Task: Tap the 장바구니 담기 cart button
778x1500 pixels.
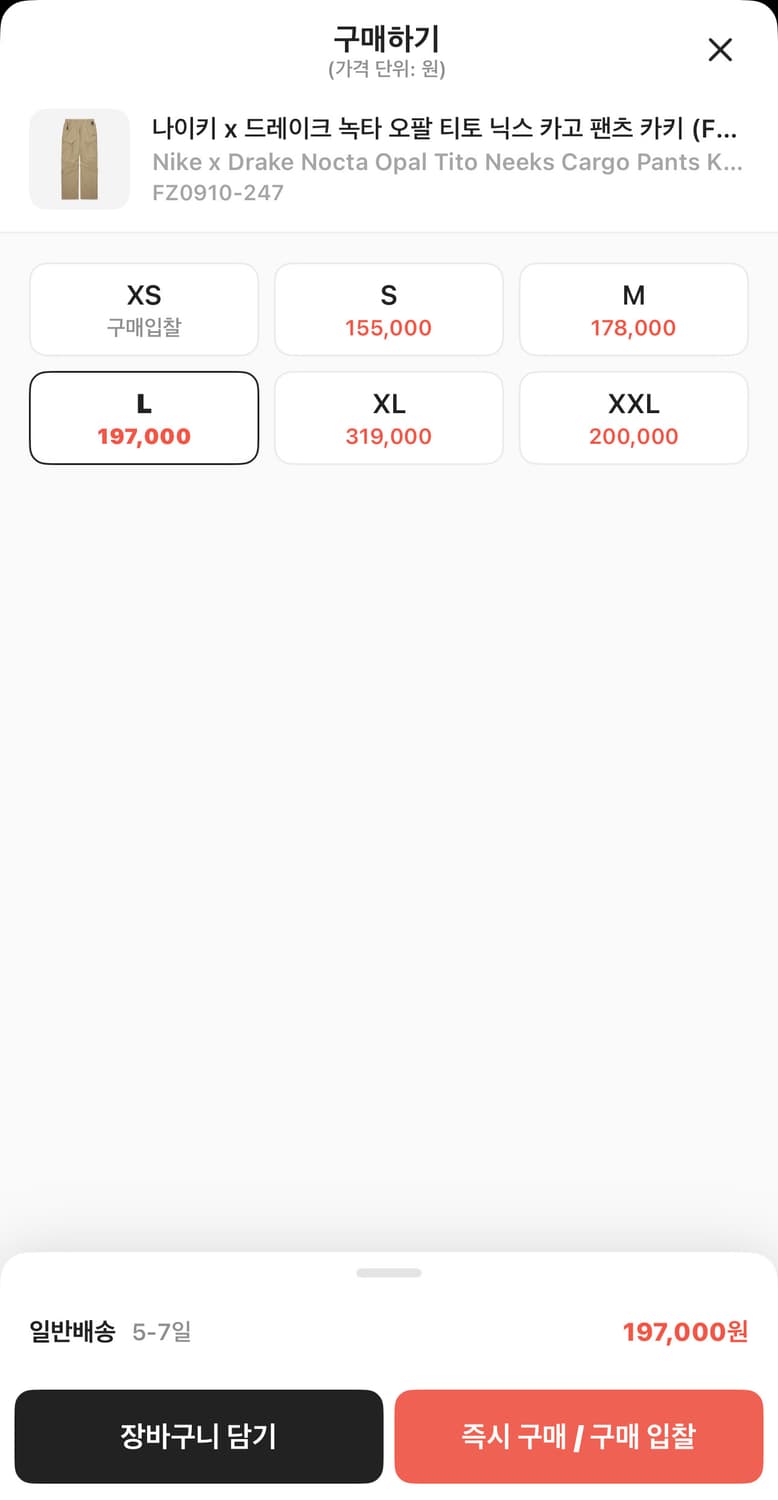Action: pos(198,1436)
